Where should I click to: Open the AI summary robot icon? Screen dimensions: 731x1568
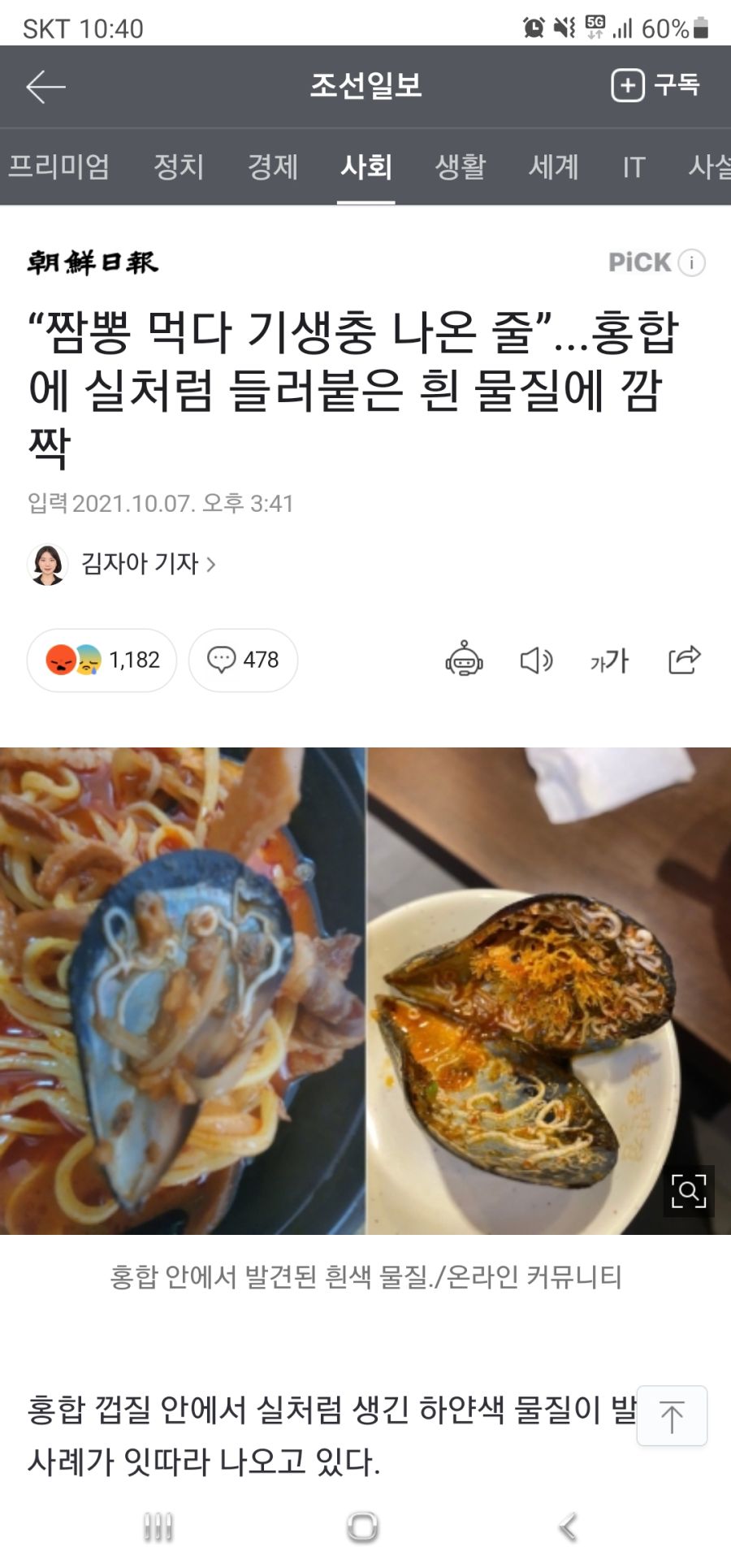464,660
